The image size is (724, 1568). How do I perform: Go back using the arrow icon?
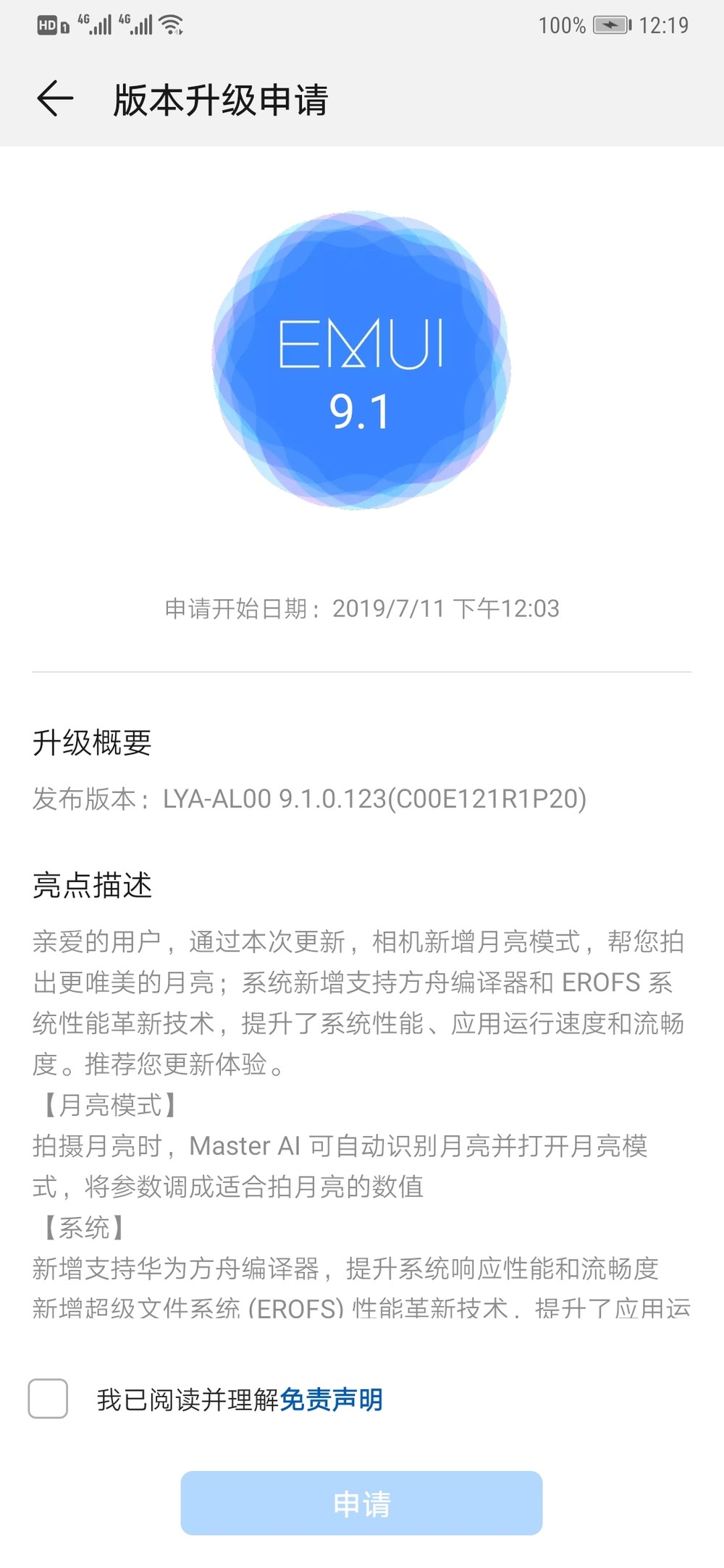(x=55, y=99)
